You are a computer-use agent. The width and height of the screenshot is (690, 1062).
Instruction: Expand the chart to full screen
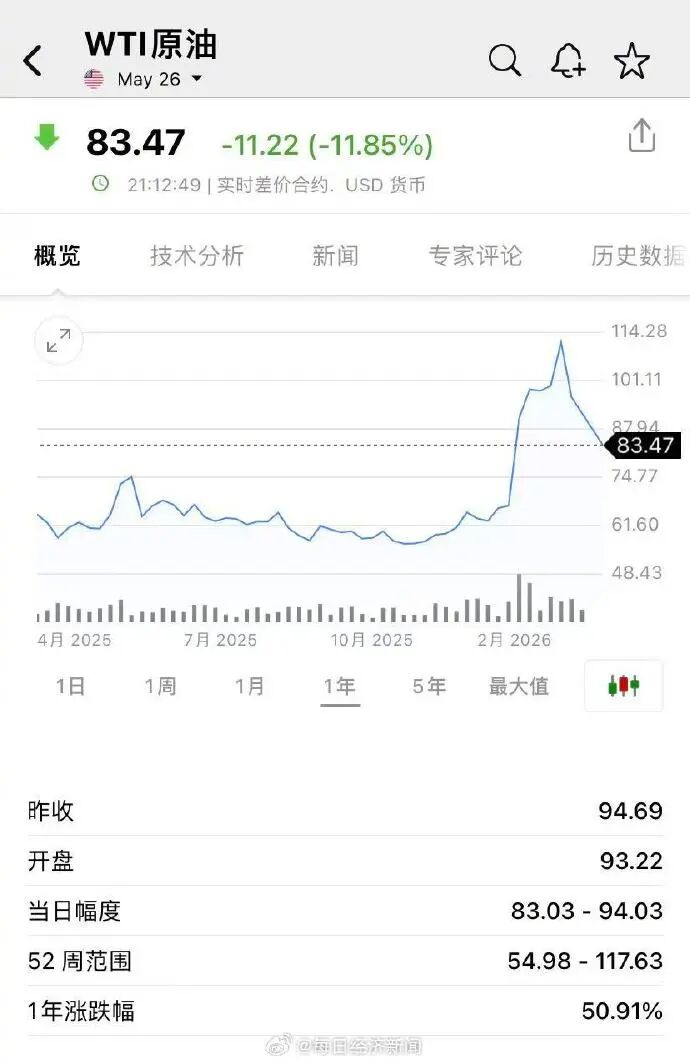(59, 341)
